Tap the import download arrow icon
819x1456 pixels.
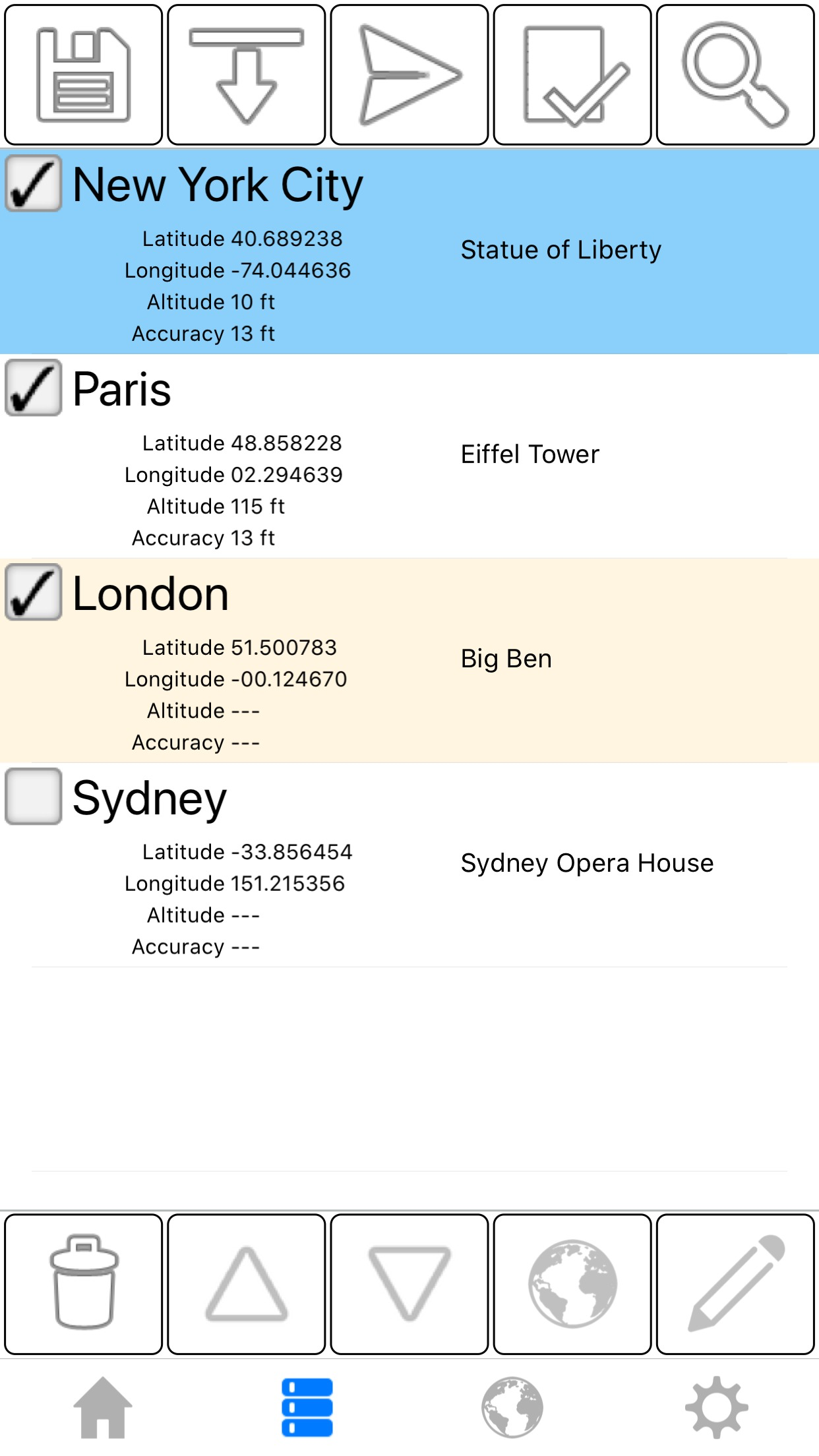[247, 75]
